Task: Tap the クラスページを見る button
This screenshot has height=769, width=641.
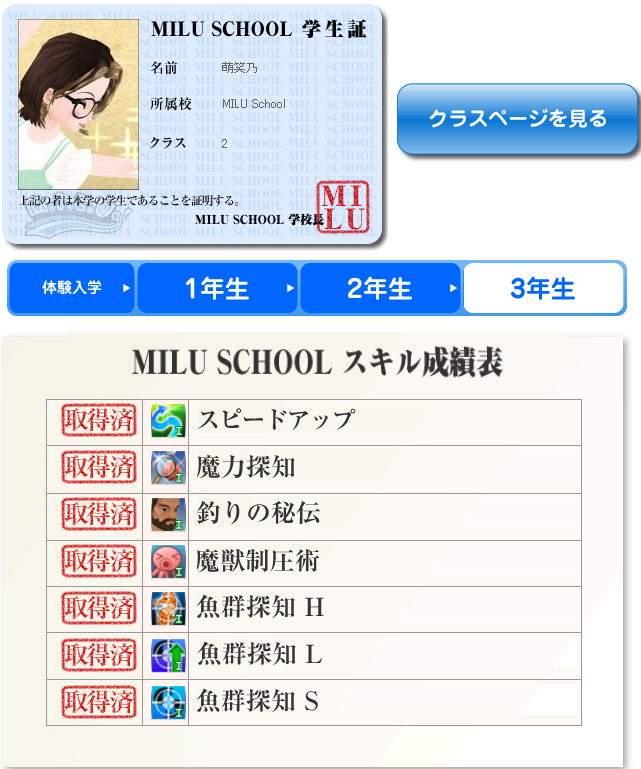Action: [517, 119]
